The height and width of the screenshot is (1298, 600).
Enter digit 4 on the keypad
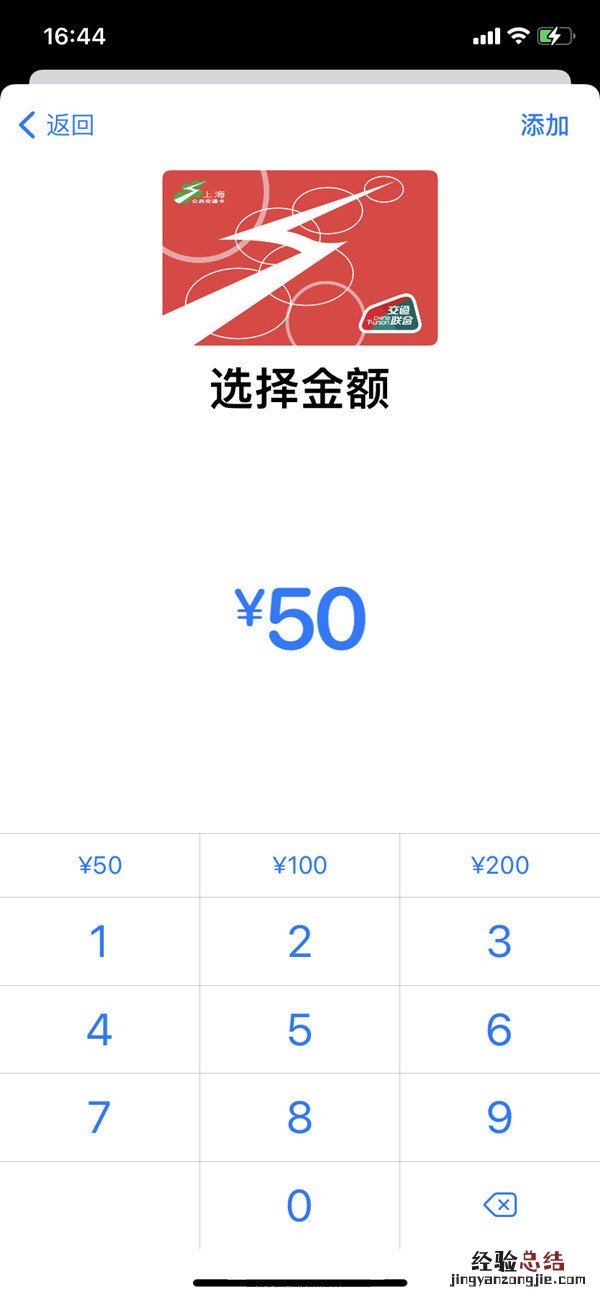99,1029
